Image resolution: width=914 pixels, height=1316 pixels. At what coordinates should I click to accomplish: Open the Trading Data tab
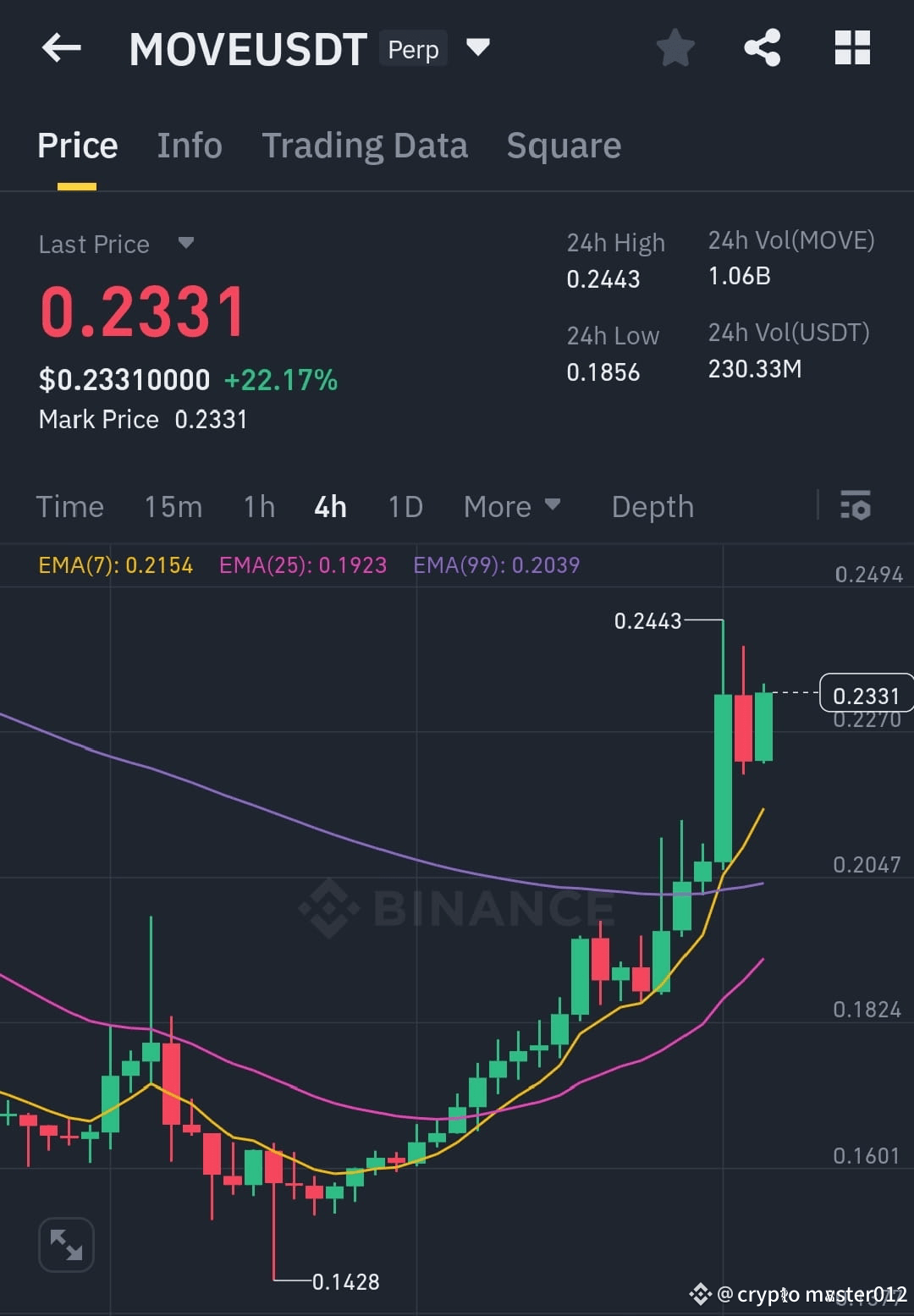[365, 145]
